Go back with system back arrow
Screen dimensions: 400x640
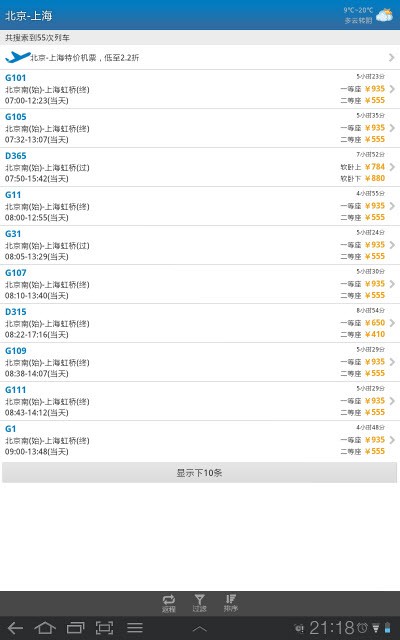[16, 628]
